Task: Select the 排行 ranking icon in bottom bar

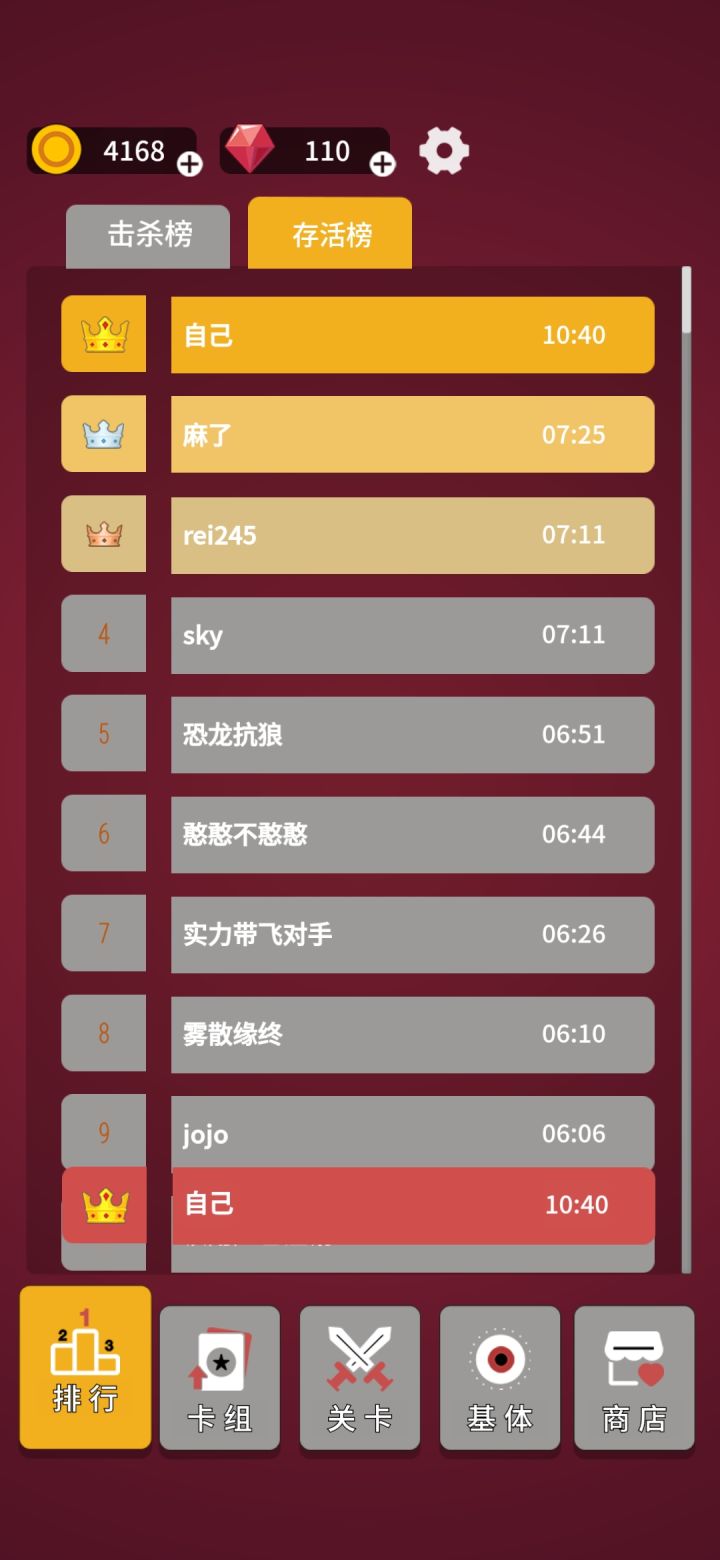Action: pos(84,1365)
